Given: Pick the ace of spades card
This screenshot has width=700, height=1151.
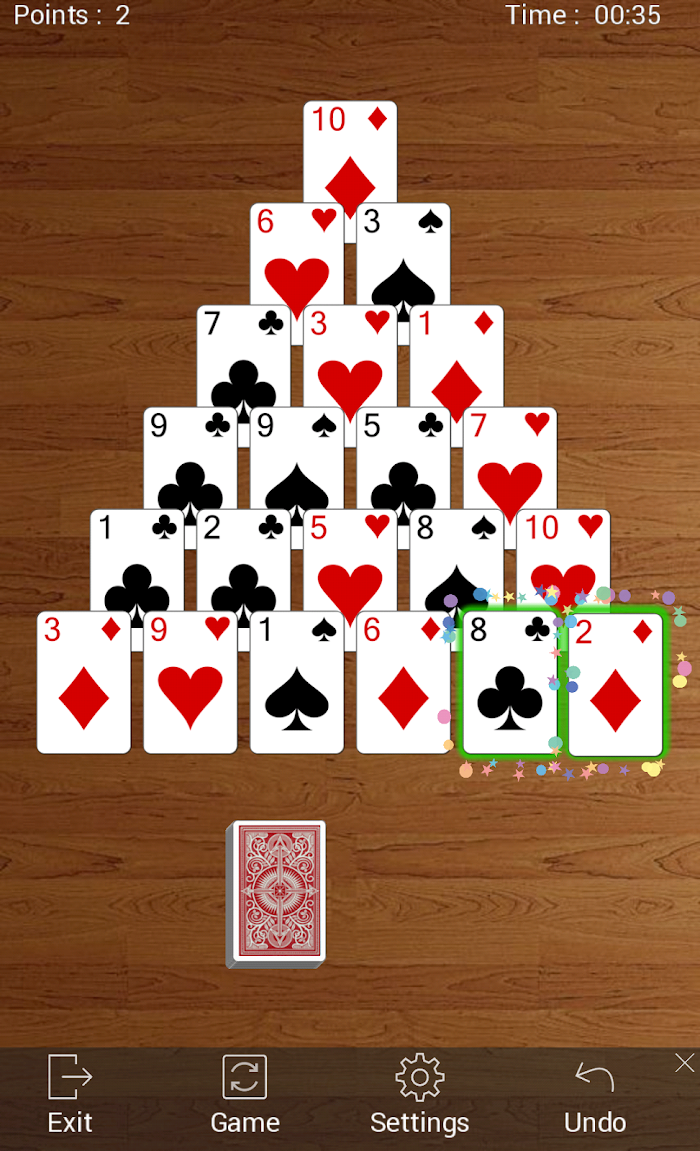Looking at the screenshot, I should (x=296, y=683).
